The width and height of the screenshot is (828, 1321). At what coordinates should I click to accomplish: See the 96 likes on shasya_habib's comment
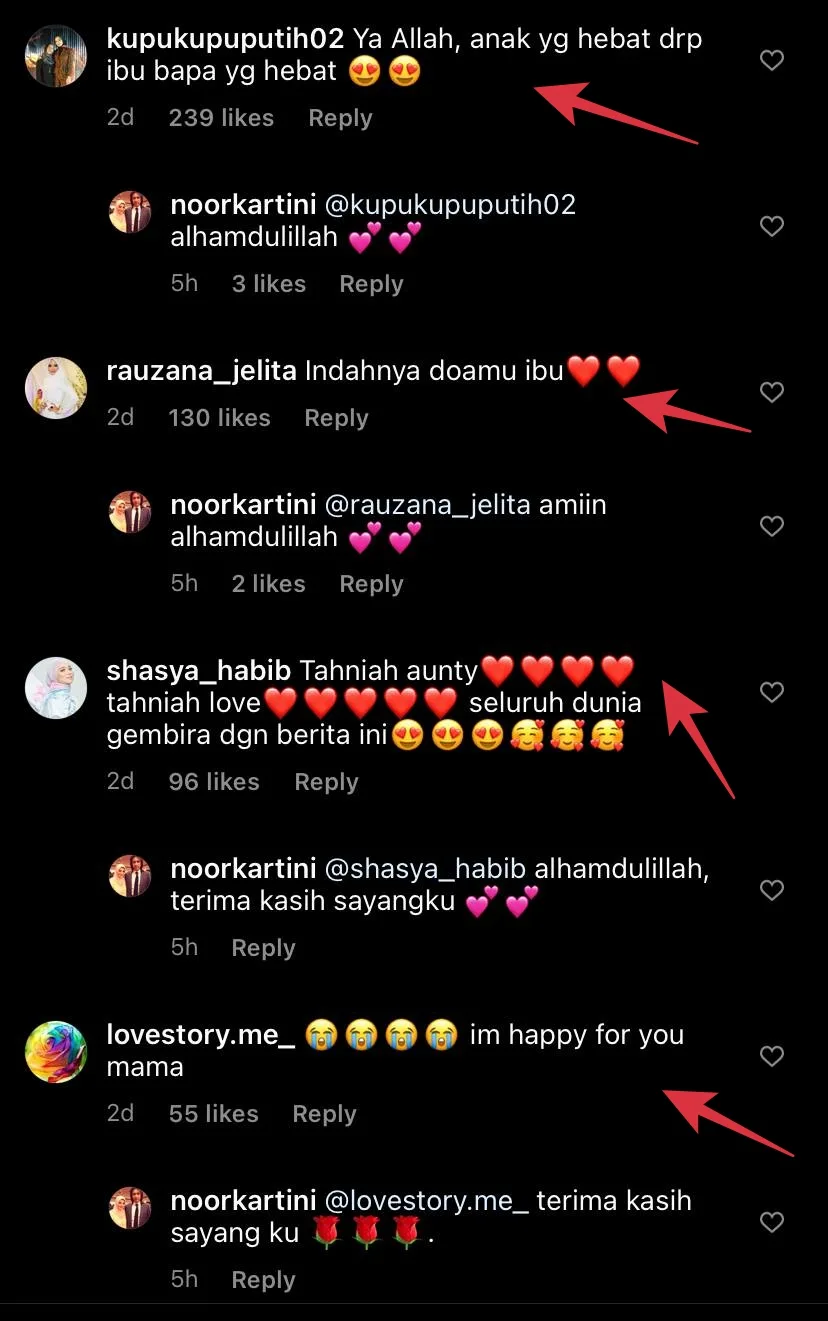click(214, 782)
